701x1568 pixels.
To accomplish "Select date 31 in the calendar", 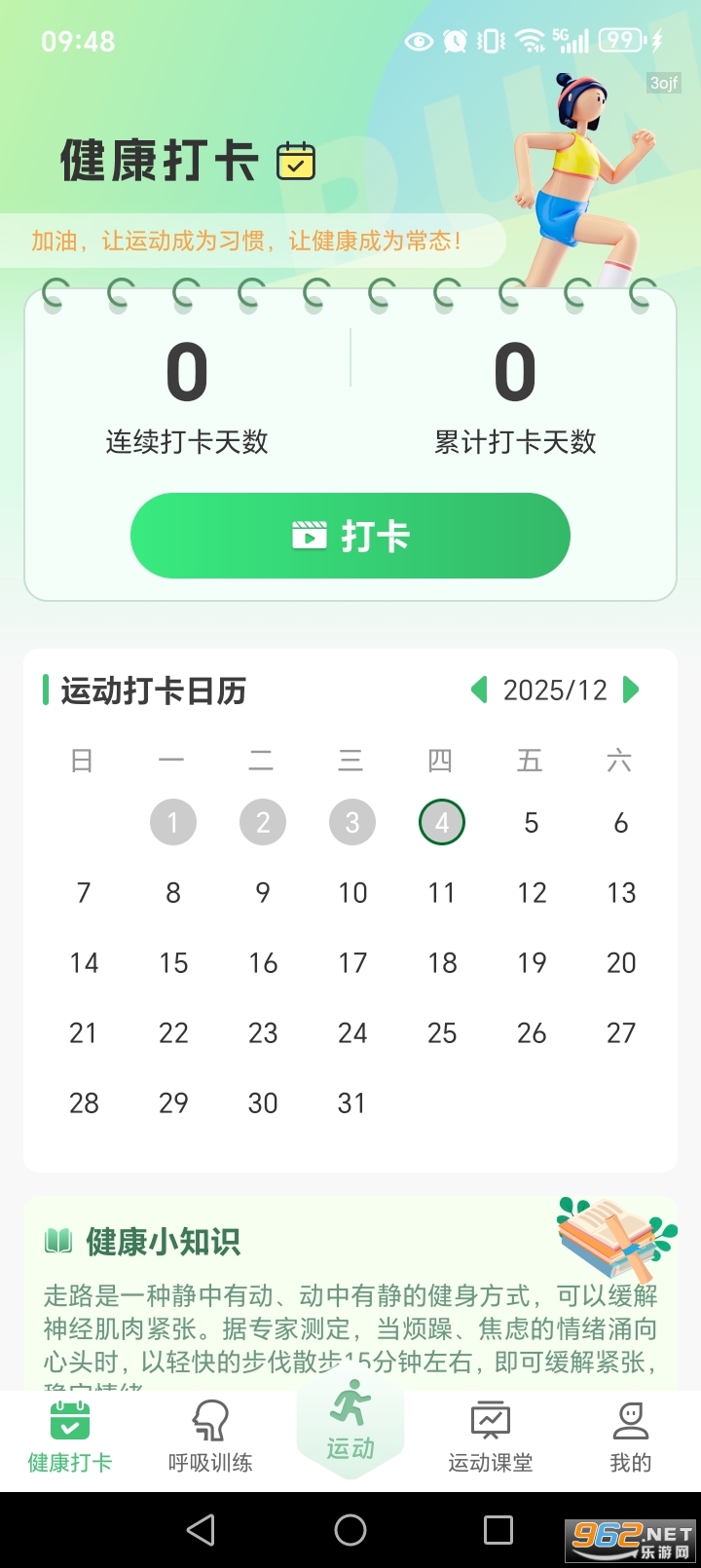I will pyautogui.click(x=352, y=1102).
